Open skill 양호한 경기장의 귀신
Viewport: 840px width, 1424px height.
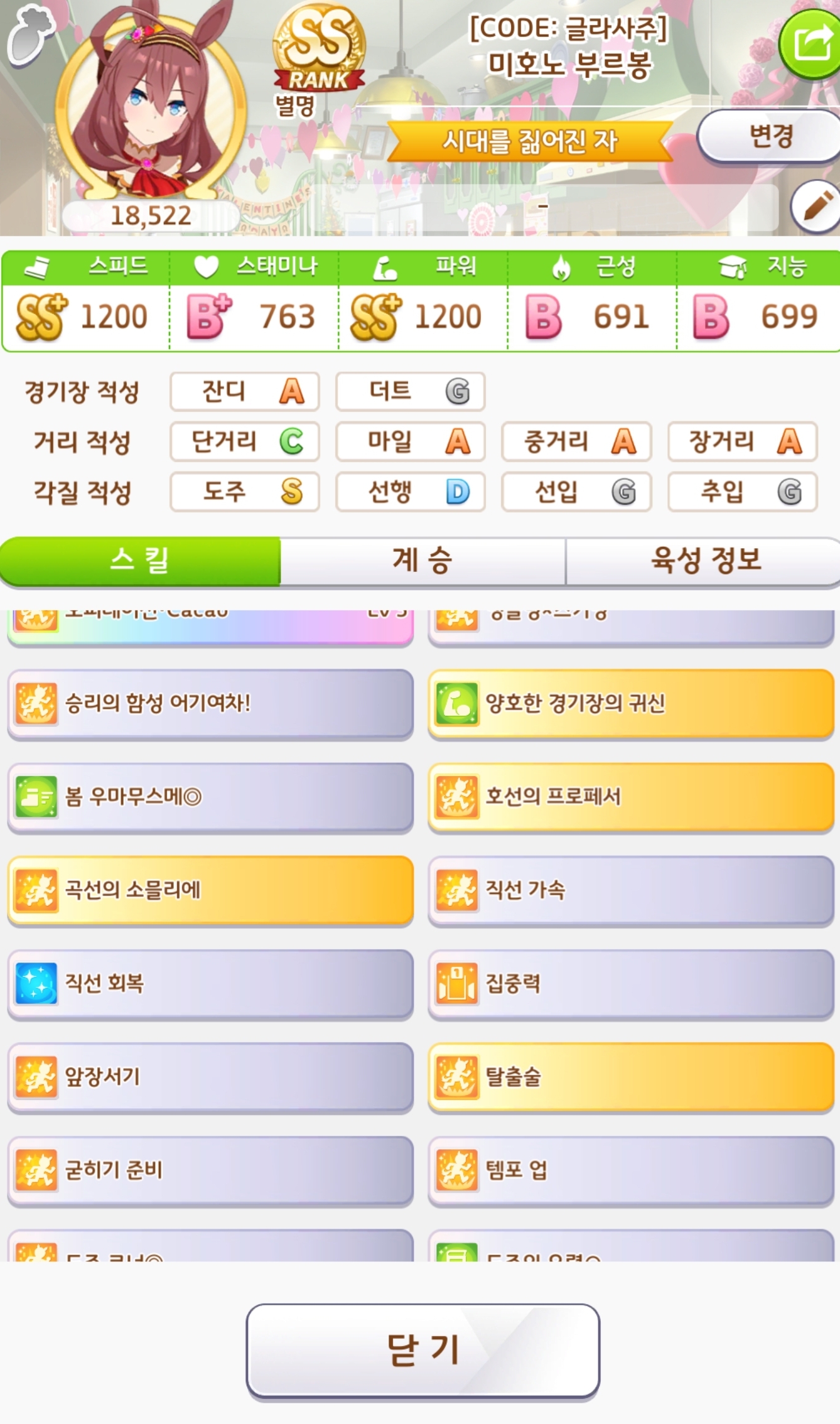click(x=630, y=703)
